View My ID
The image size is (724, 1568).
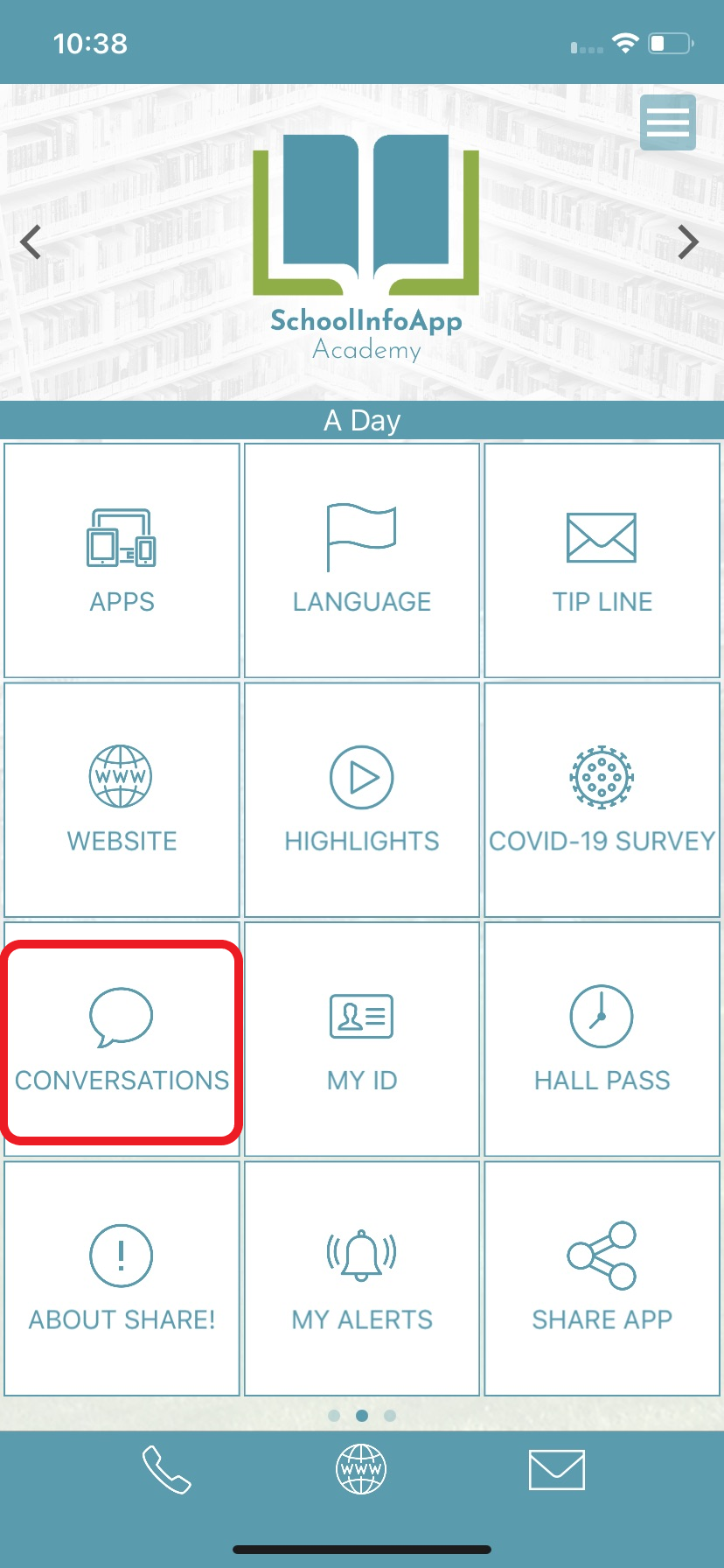click(362, 1039)
